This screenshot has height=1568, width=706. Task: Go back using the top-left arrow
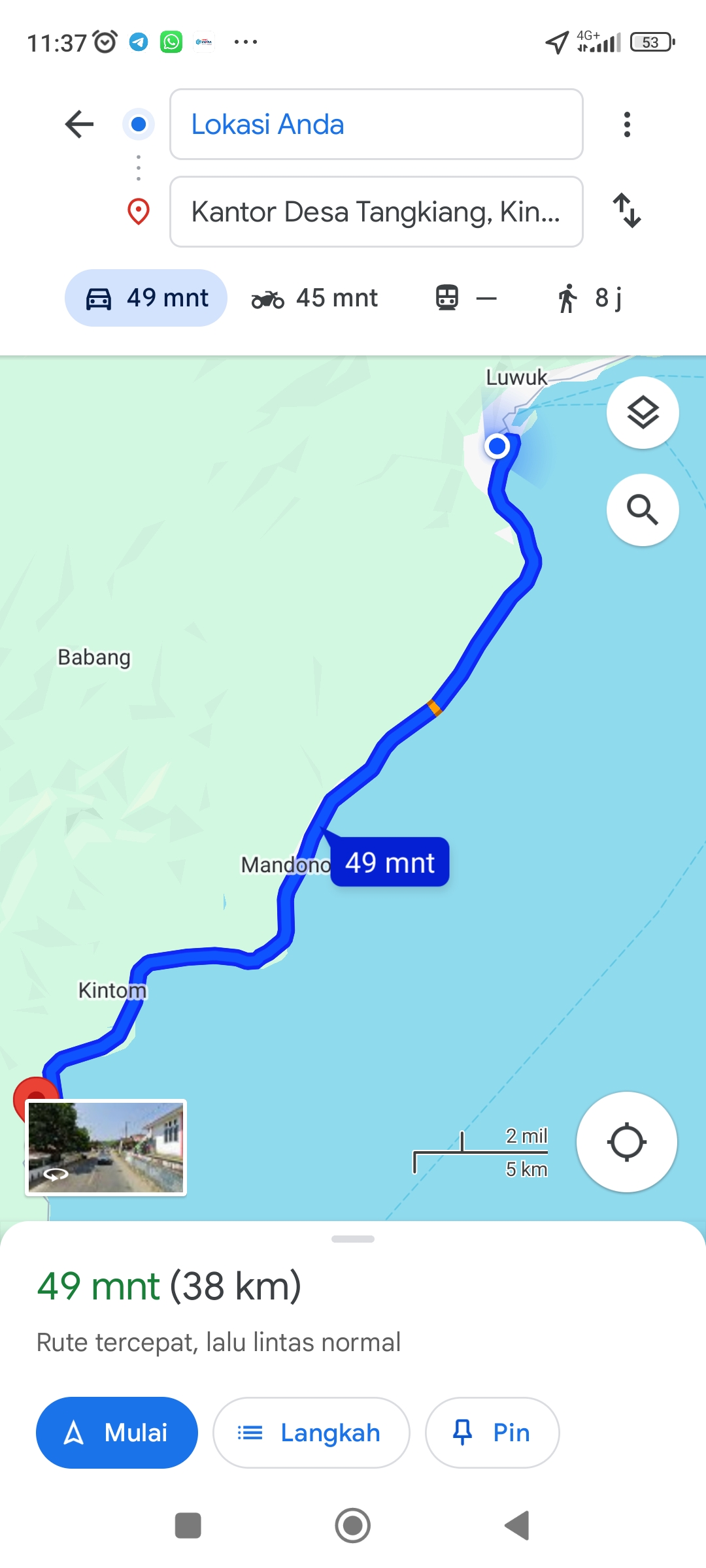80,124
